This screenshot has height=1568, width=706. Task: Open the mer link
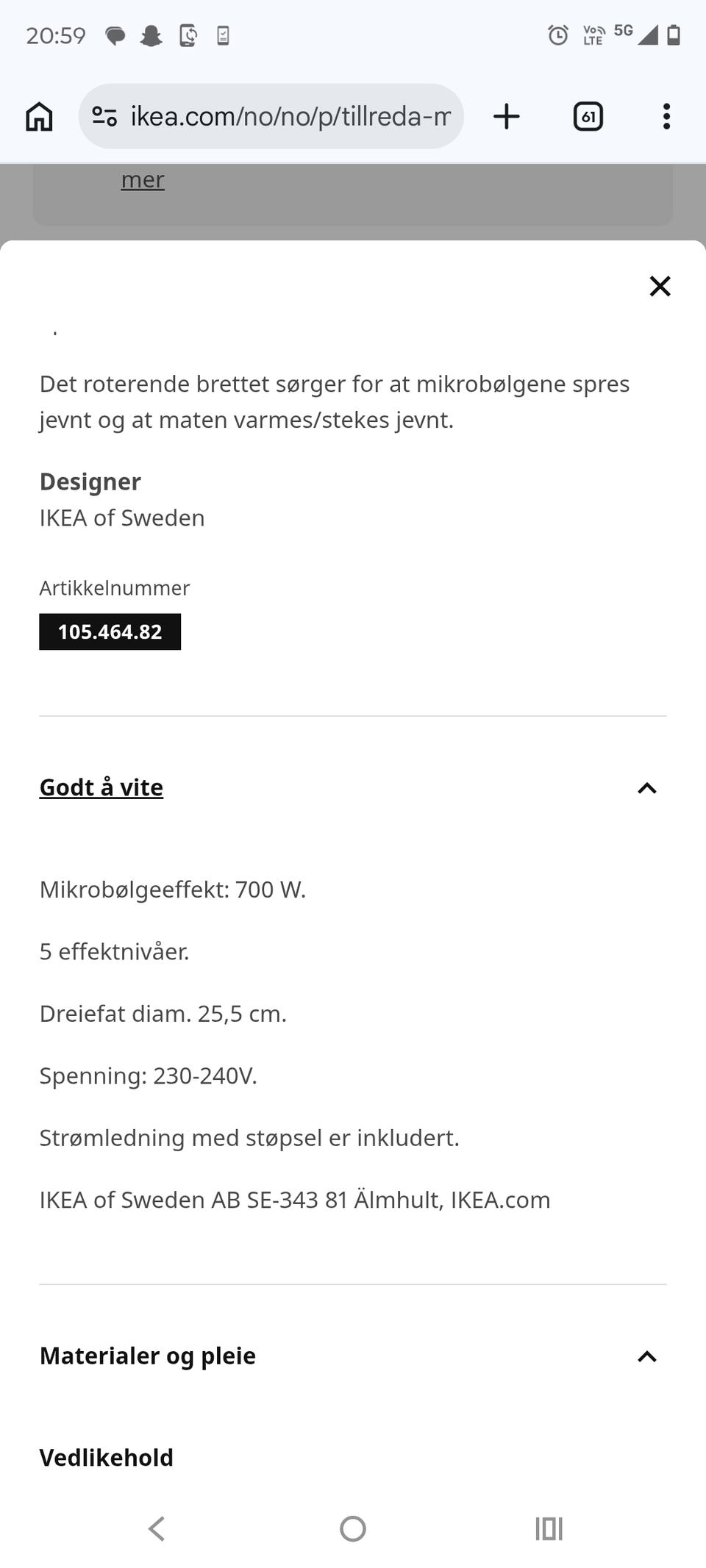tap(142, 179)
